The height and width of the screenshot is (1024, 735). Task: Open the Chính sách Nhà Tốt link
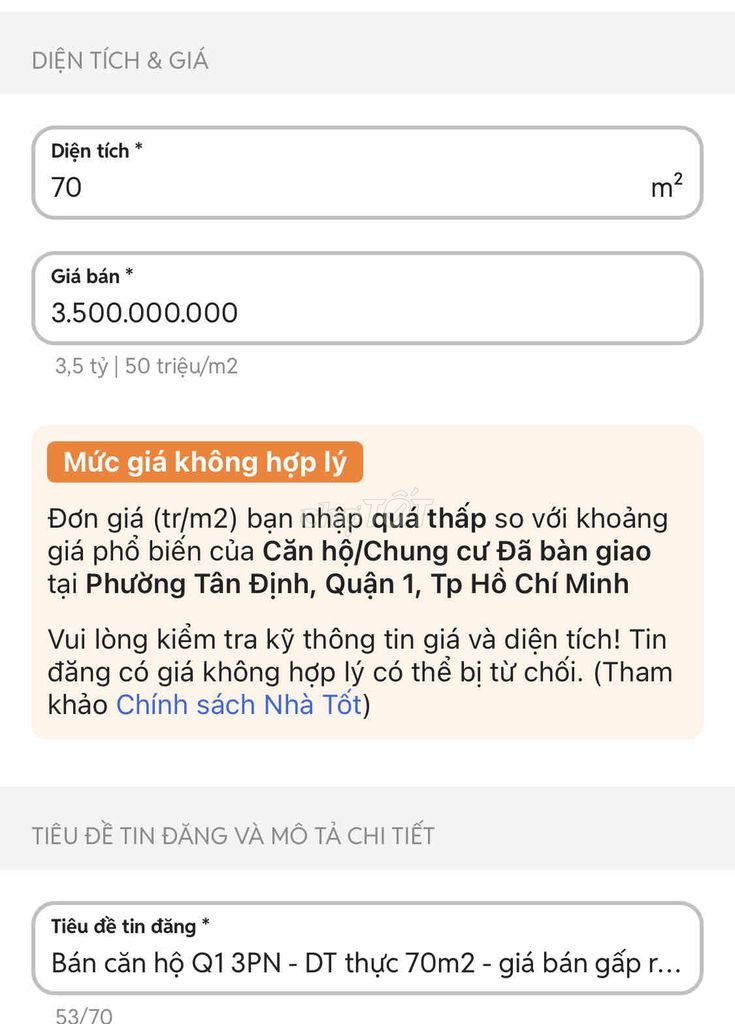[239, 705]
